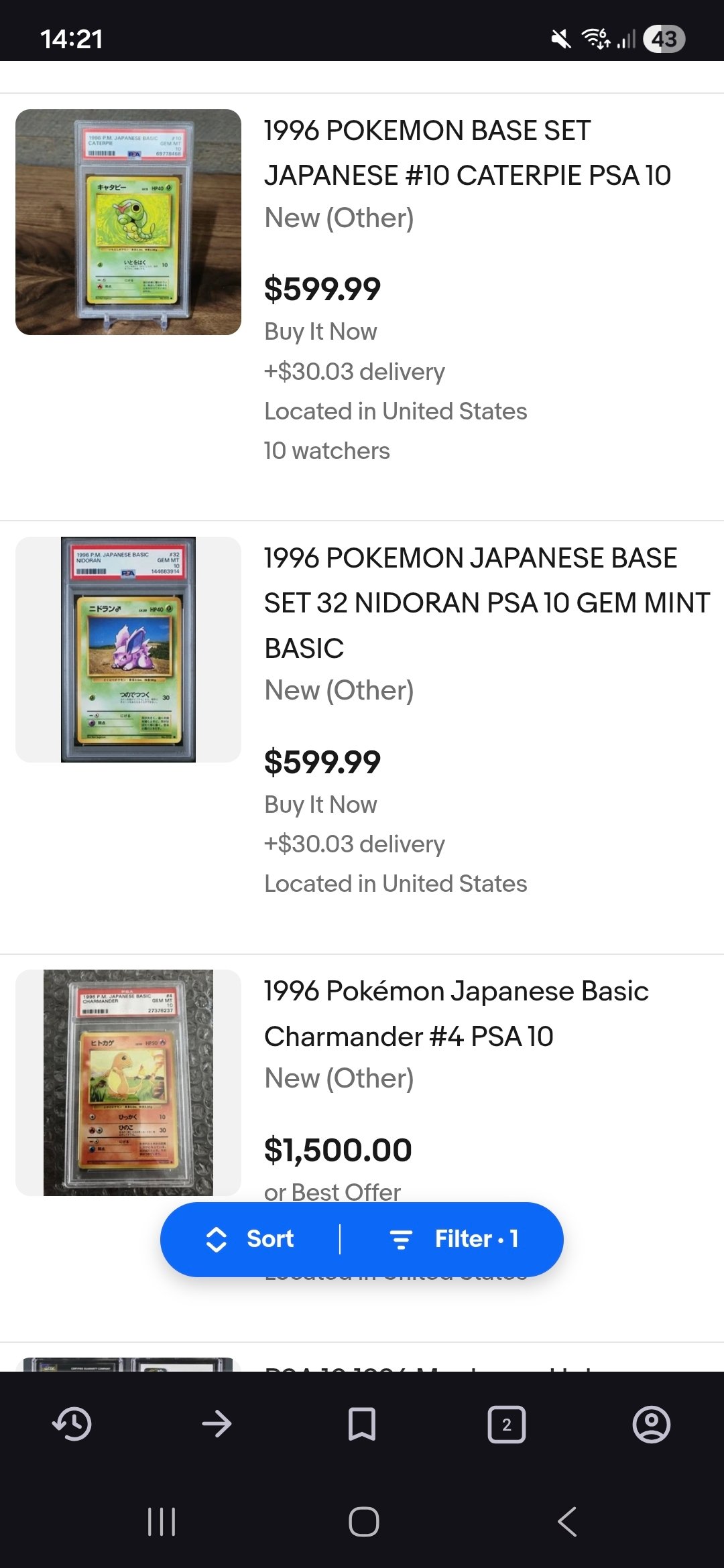The width and height of the screenshot is (724, 1568).
Task: Go forward to the next page
Action: point(217,1424)
